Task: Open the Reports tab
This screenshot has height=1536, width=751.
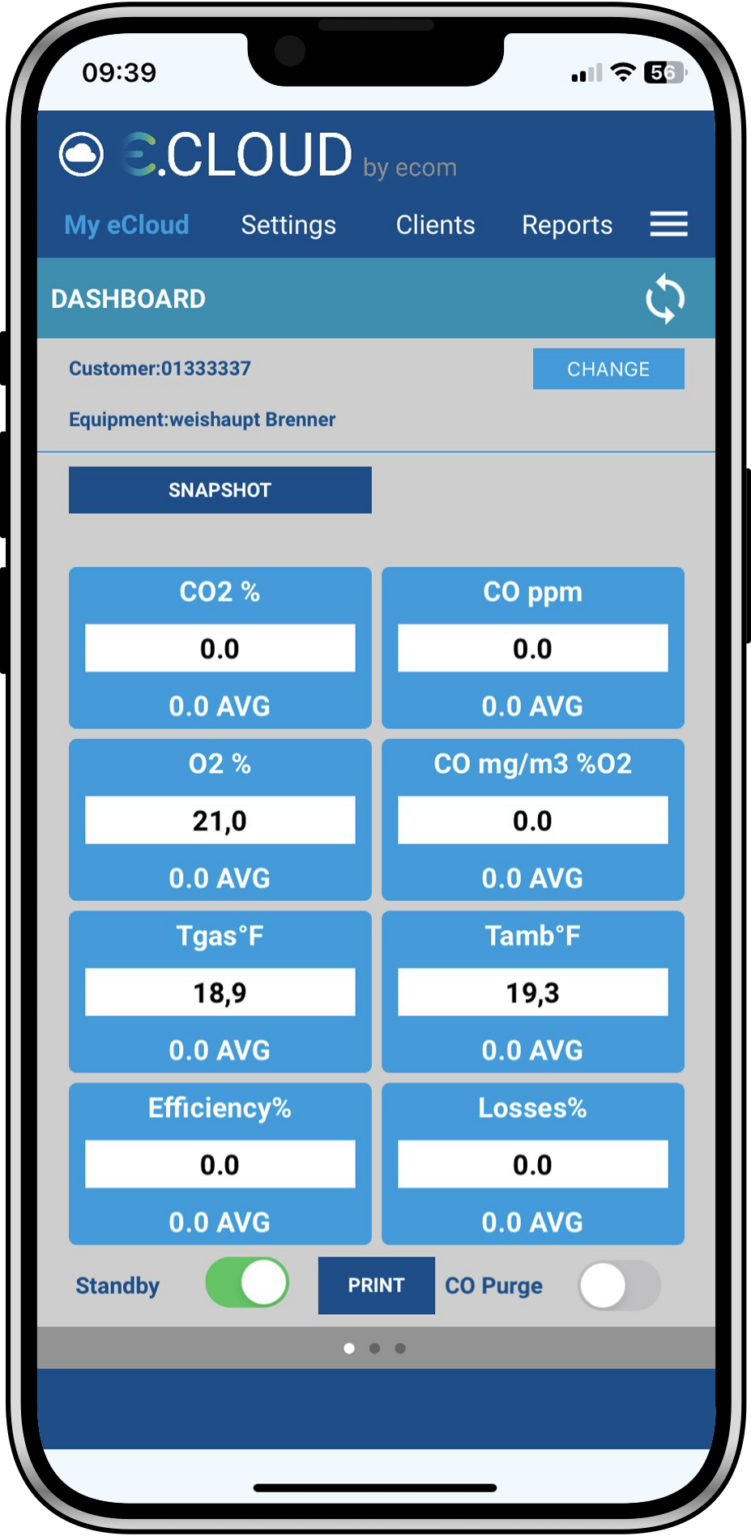Action: tap(567, 225)
